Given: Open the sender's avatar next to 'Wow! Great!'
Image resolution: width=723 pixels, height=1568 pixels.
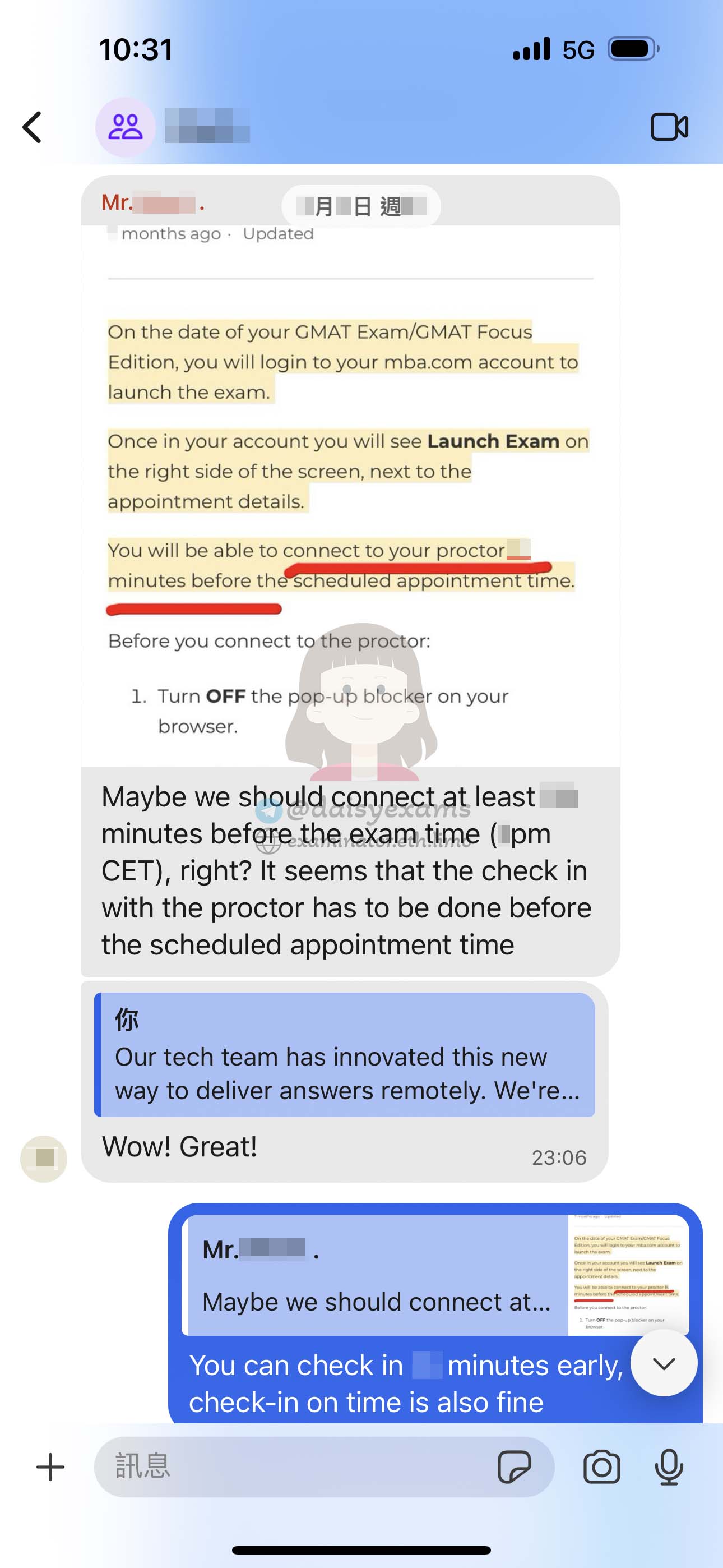Looking at the screenshot, I should click(44, 1159).
